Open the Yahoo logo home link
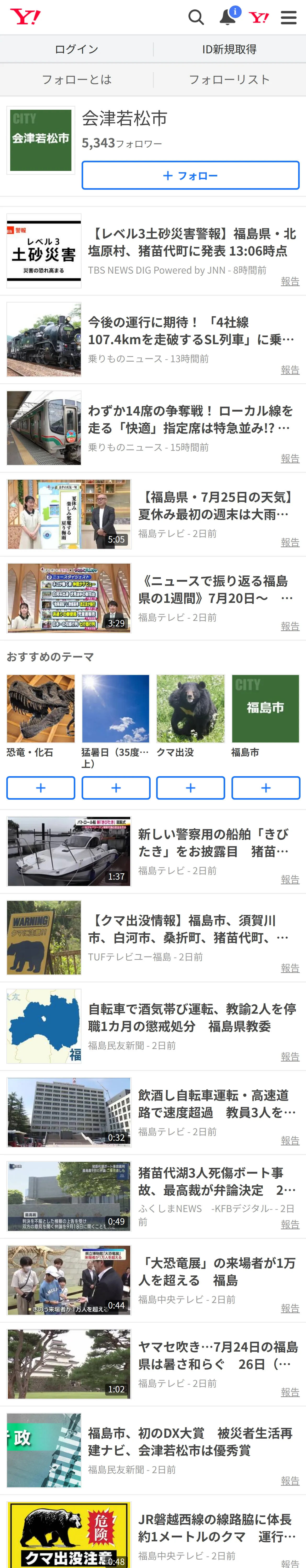The width and height of the screenshot is (306, 1568). [x=25, y=17]
